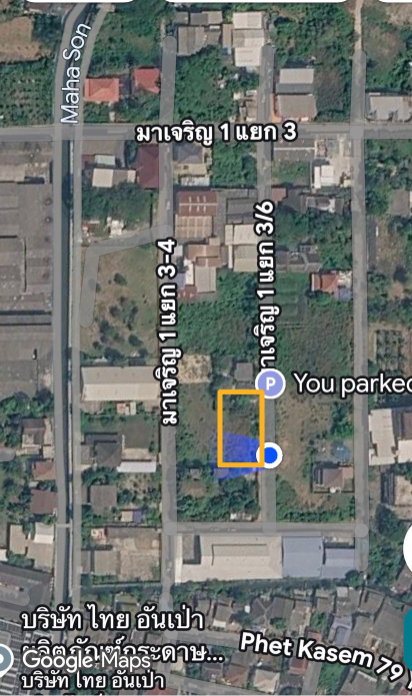Open the You parked parking pin

[x=271, y=383]
